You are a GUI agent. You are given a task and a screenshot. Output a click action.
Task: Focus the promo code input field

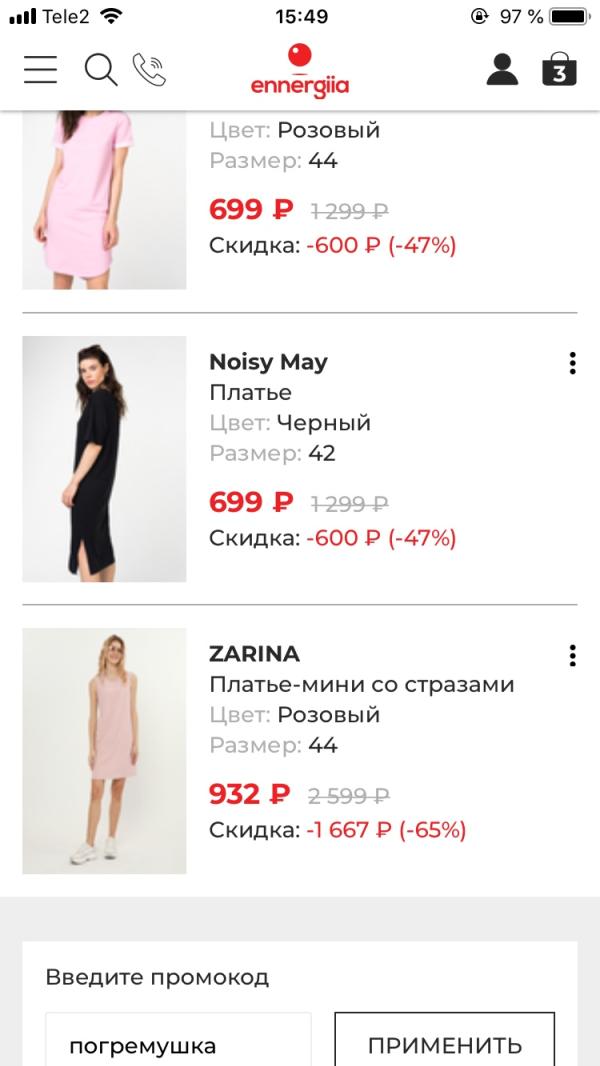click(179, 1039)
